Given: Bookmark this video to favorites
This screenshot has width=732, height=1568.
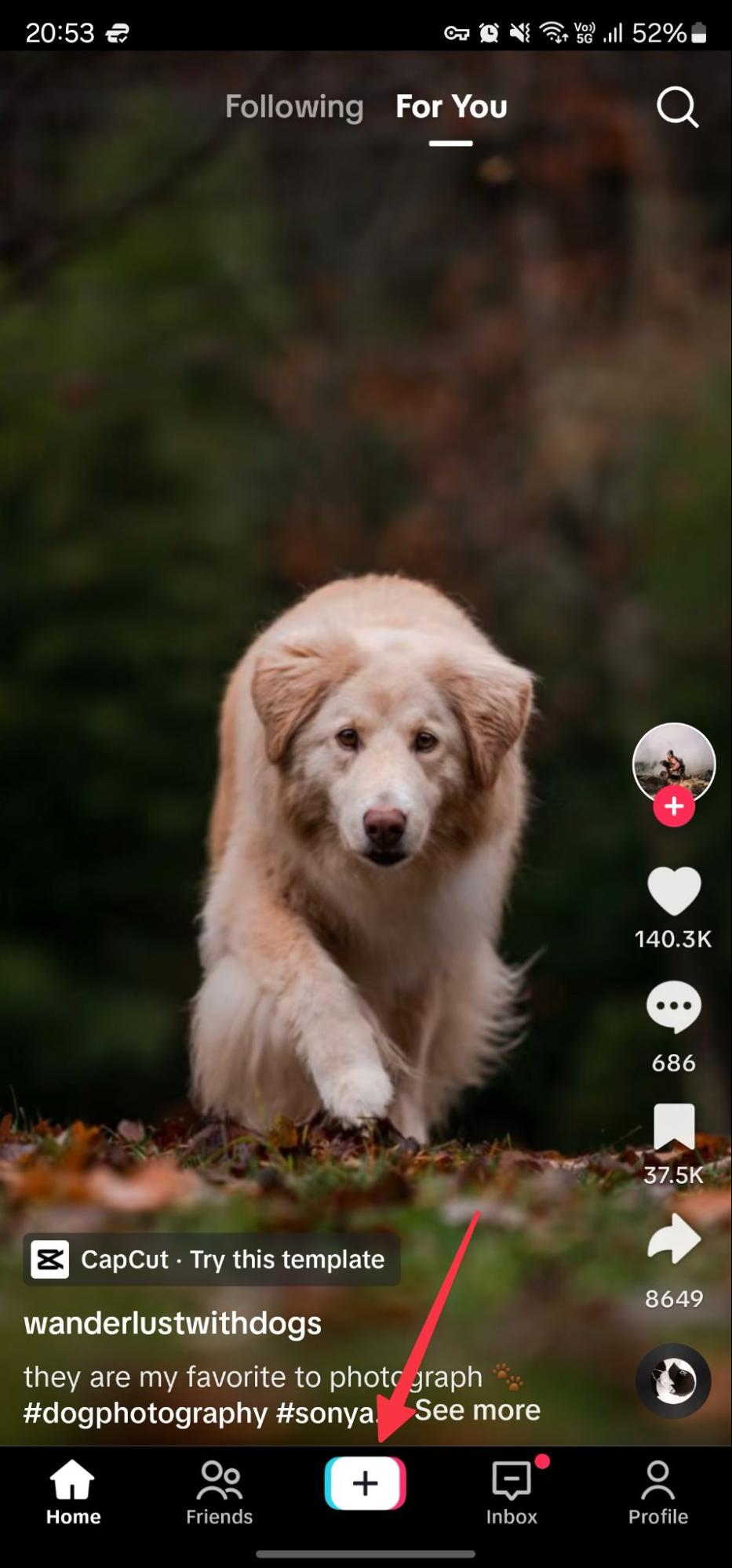Looking at the screenshot, I should coord(673,1126).
